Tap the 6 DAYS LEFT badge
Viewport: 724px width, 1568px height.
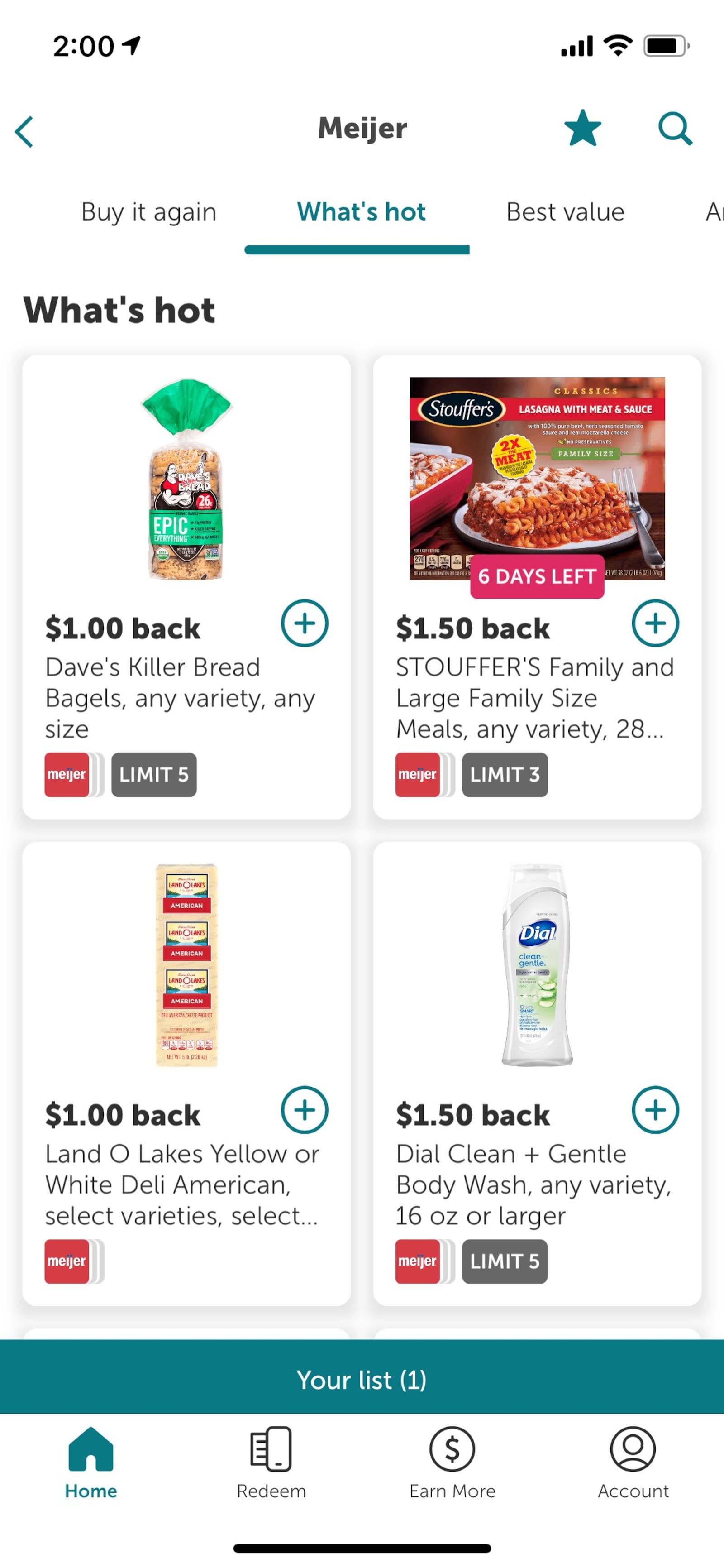pos(536,576)
